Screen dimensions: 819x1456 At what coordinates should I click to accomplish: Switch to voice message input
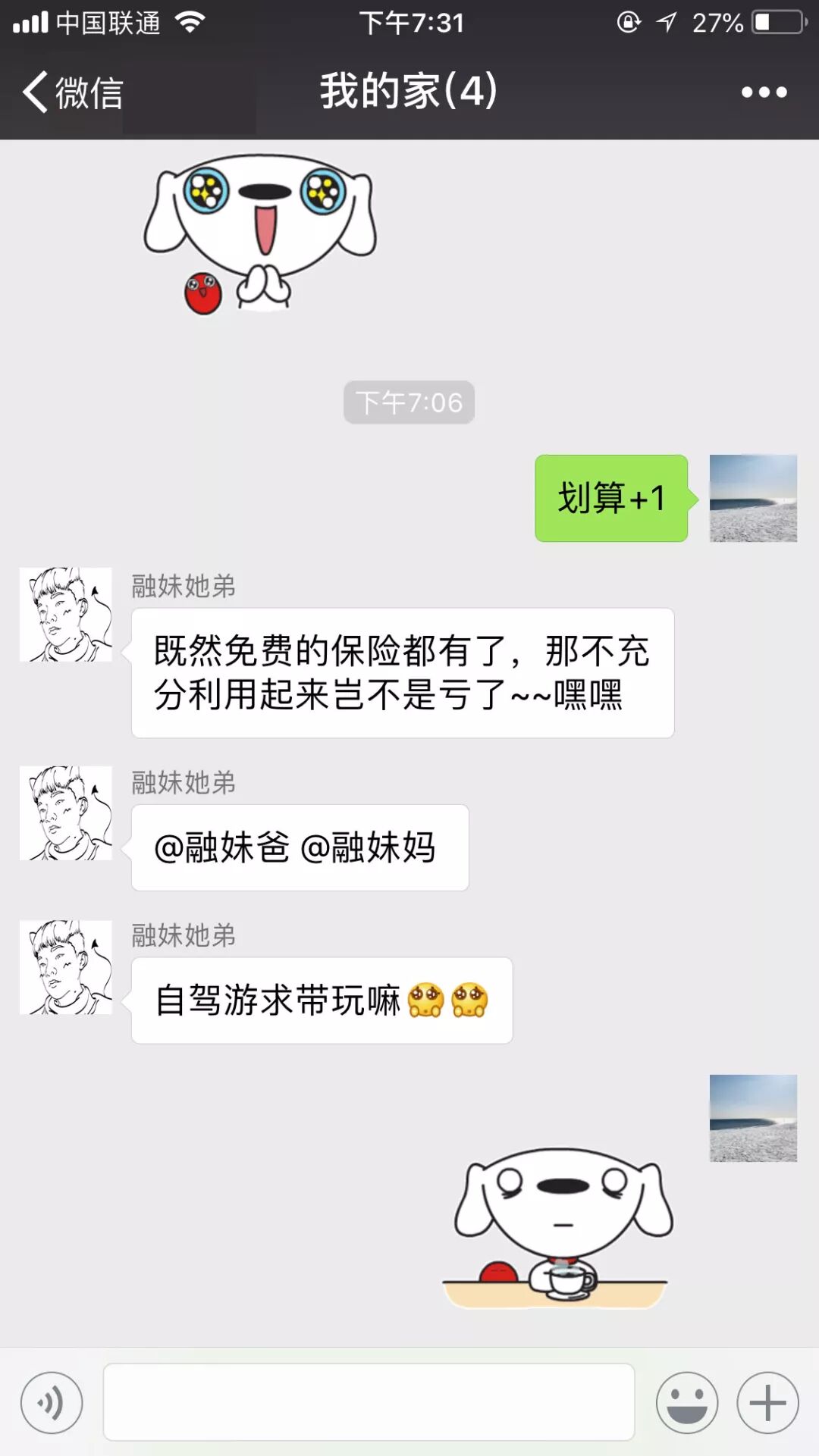pyautogui.click(x=52, y=1402)
